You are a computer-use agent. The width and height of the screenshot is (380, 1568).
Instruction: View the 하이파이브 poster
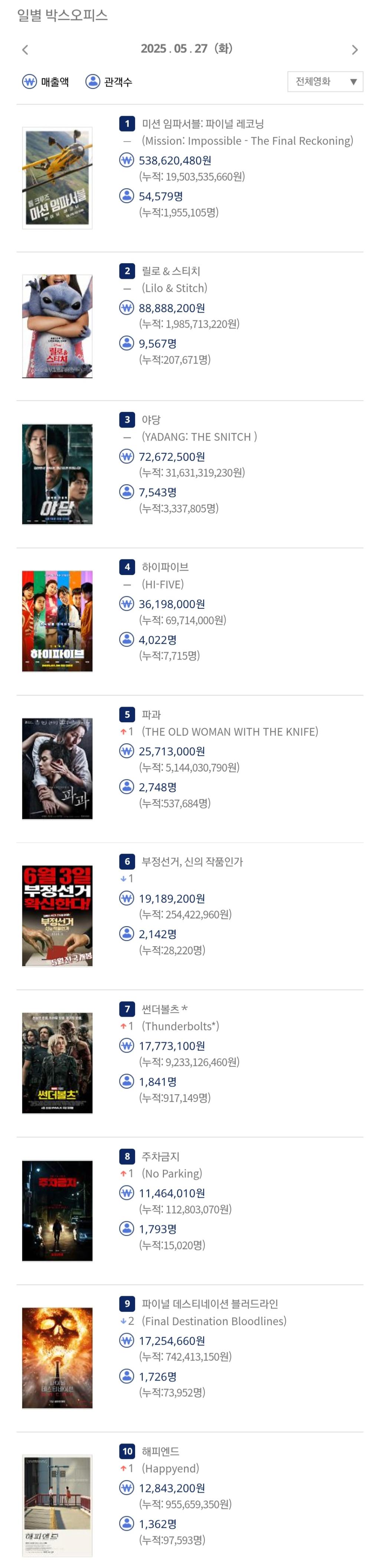pyautogui.click(x=57, y=621)
